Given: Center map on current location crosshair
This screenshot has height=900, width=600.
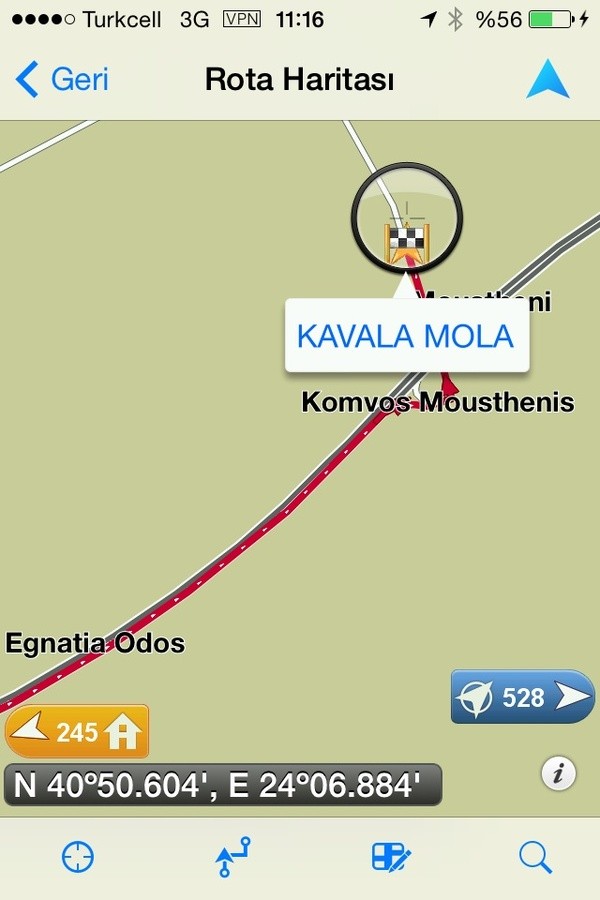Looking at the screenshot, I should point(78,857).
